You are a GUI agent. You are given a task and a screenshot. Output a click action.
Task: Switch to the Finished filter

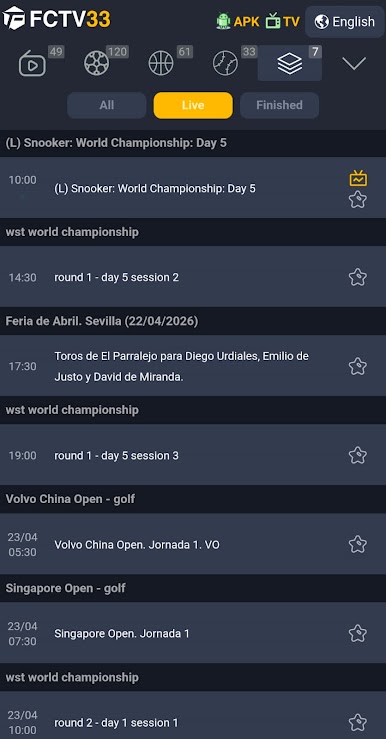279,105
